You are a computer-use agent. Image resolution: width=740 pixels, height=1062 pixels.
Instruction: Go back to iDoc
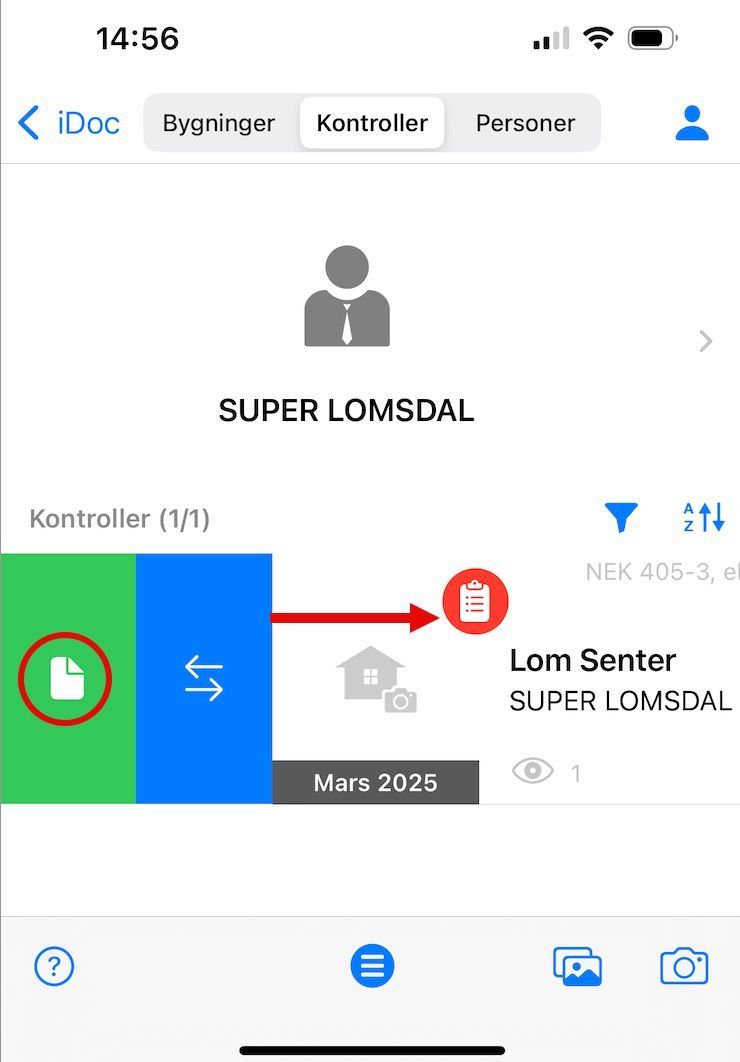(68, 123)
